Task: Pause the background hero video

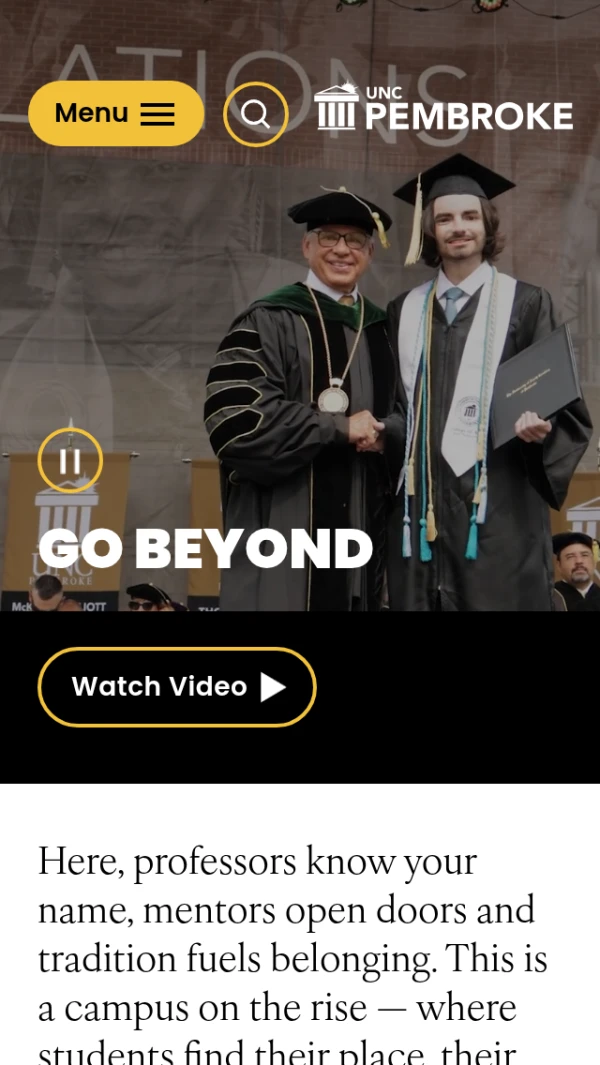Action: tap(70, 461)
